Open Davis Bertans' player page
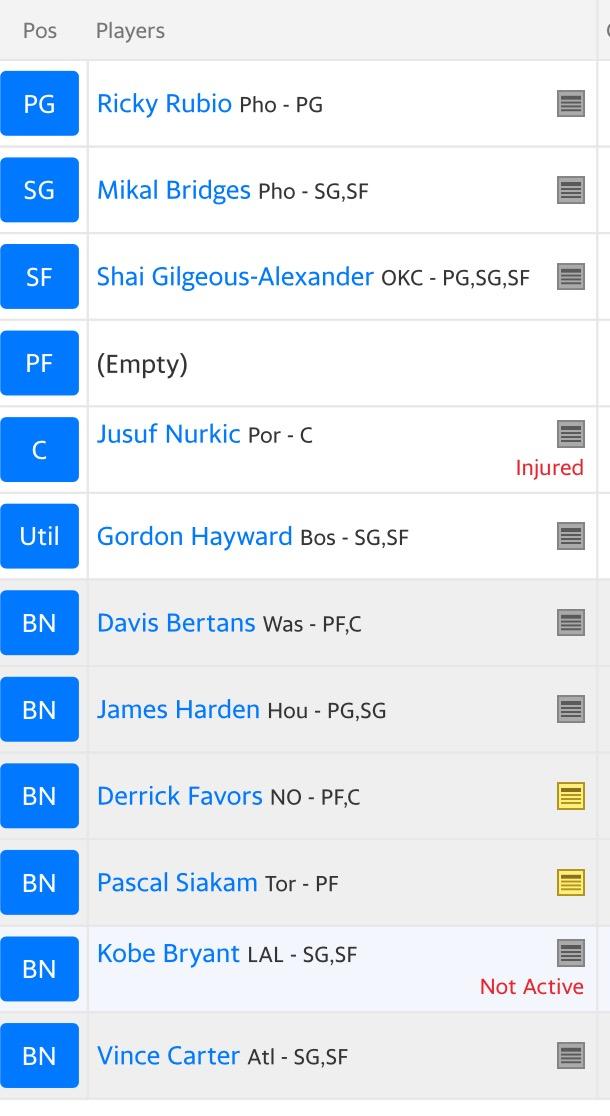610x1116 pixels. 176,623
